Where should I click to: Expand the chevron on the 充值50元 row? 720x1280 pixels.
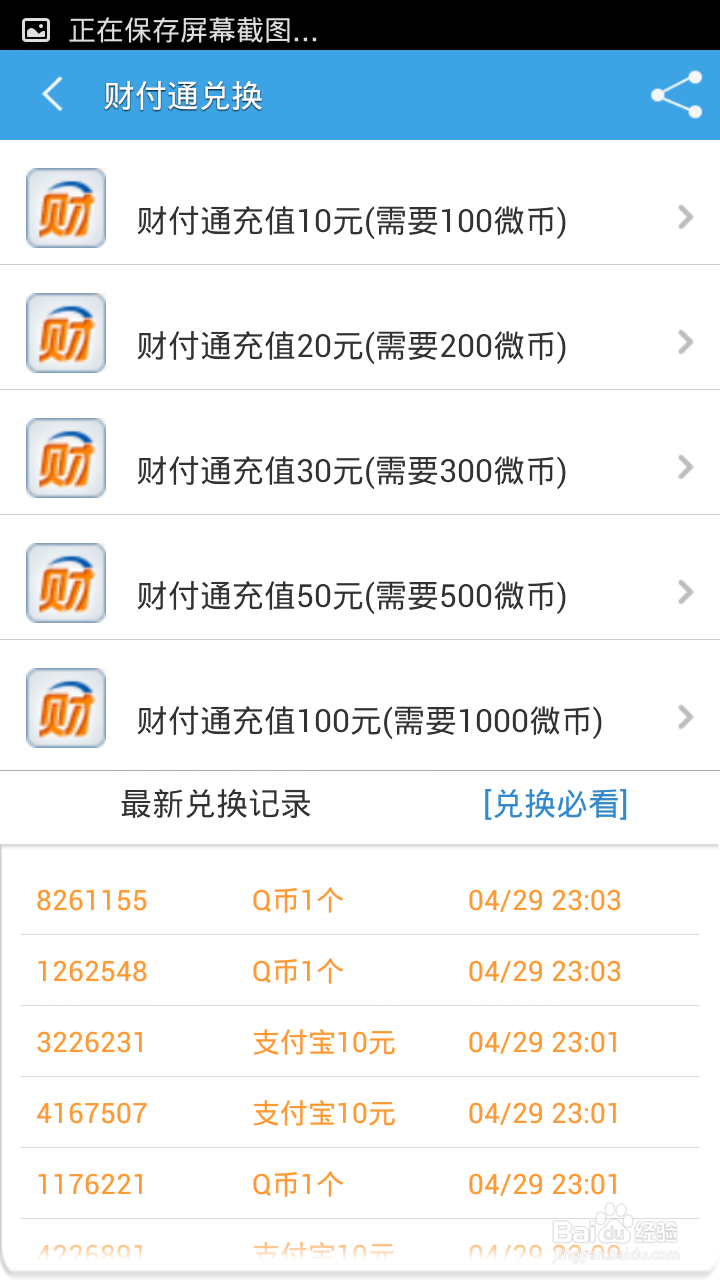pos(684,592)
